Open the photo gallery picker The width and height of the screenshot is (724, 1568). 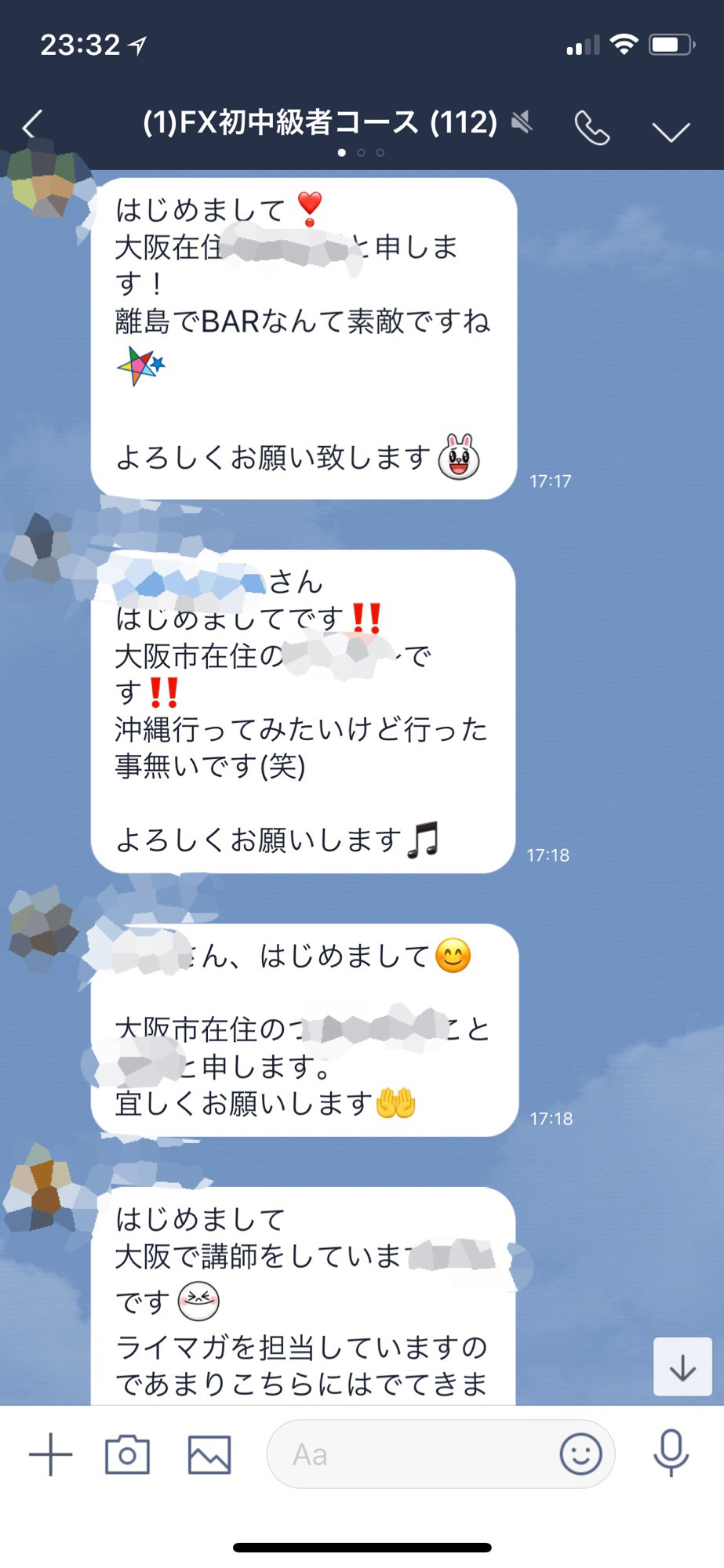click(209, 1454)
